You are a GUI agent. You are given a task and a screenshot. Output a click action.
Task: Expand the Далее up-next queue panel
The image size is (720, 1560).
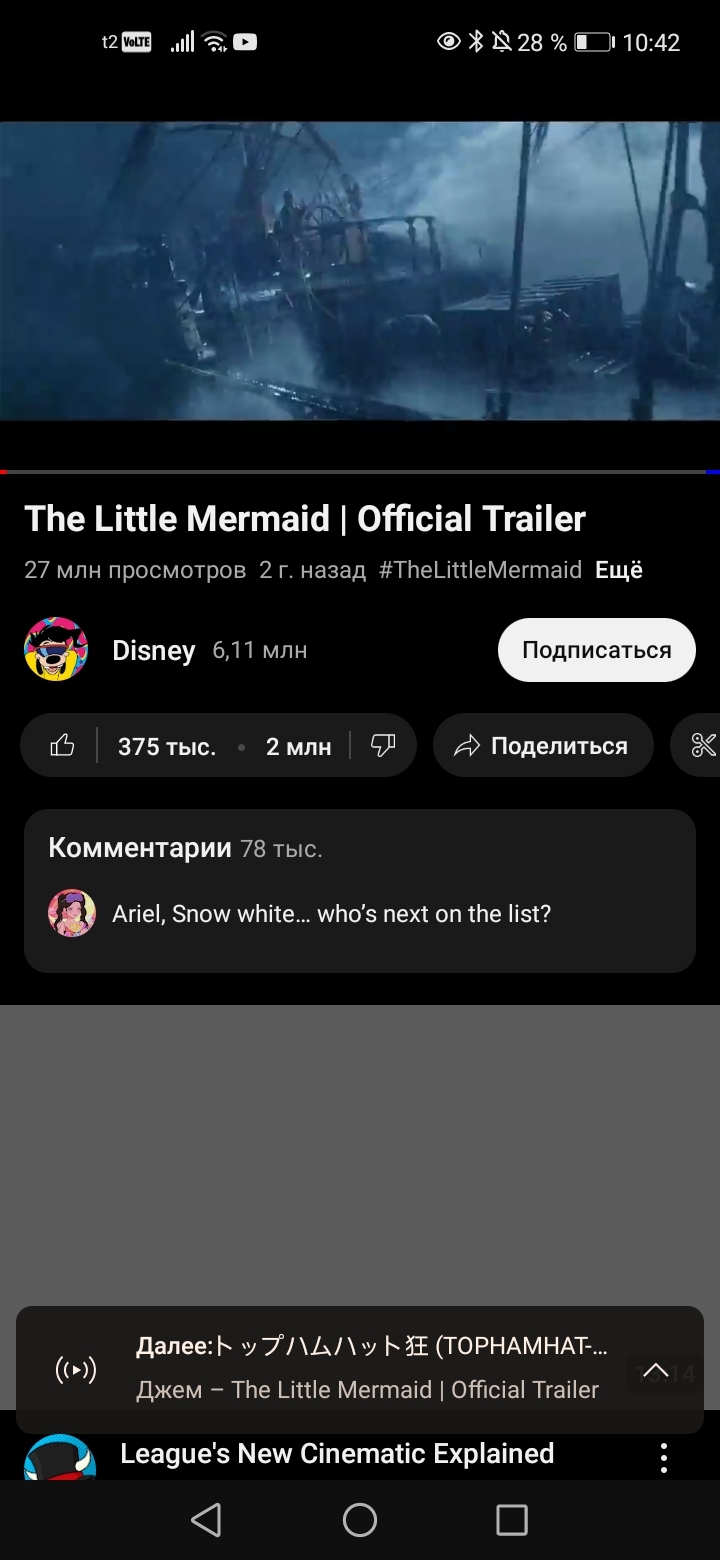click(x=655, y=1370)
